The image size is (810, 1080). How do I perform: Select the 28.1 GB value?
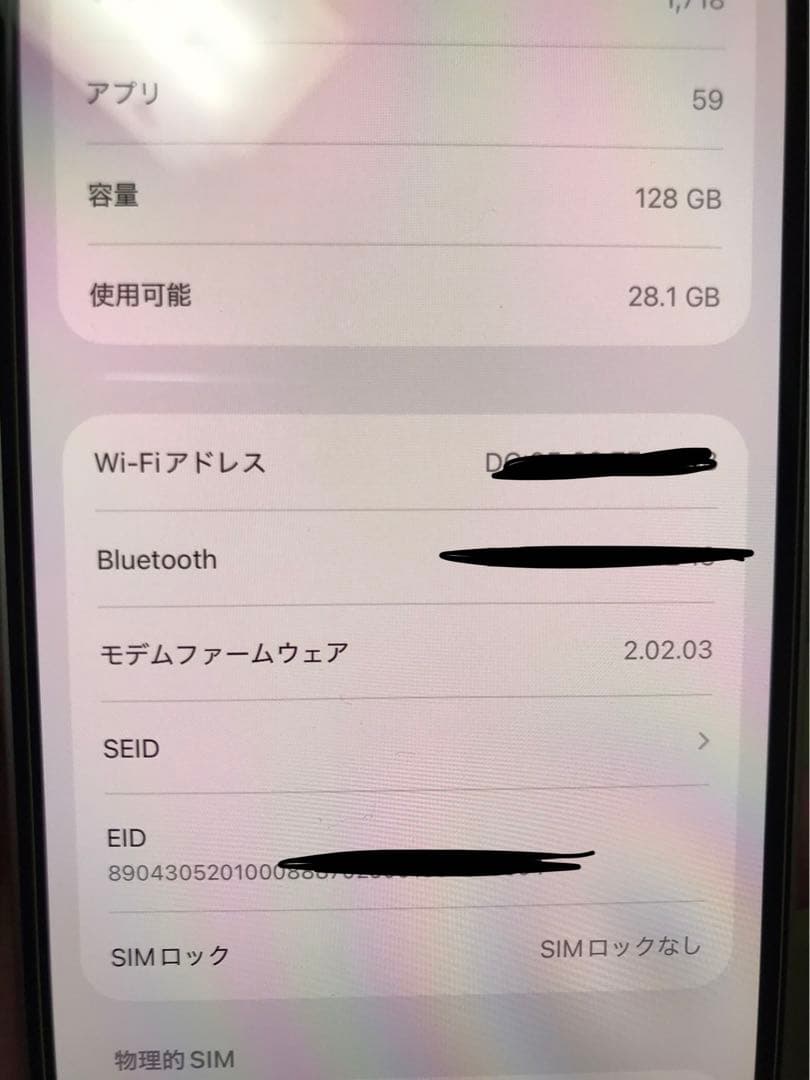(675, 296)
